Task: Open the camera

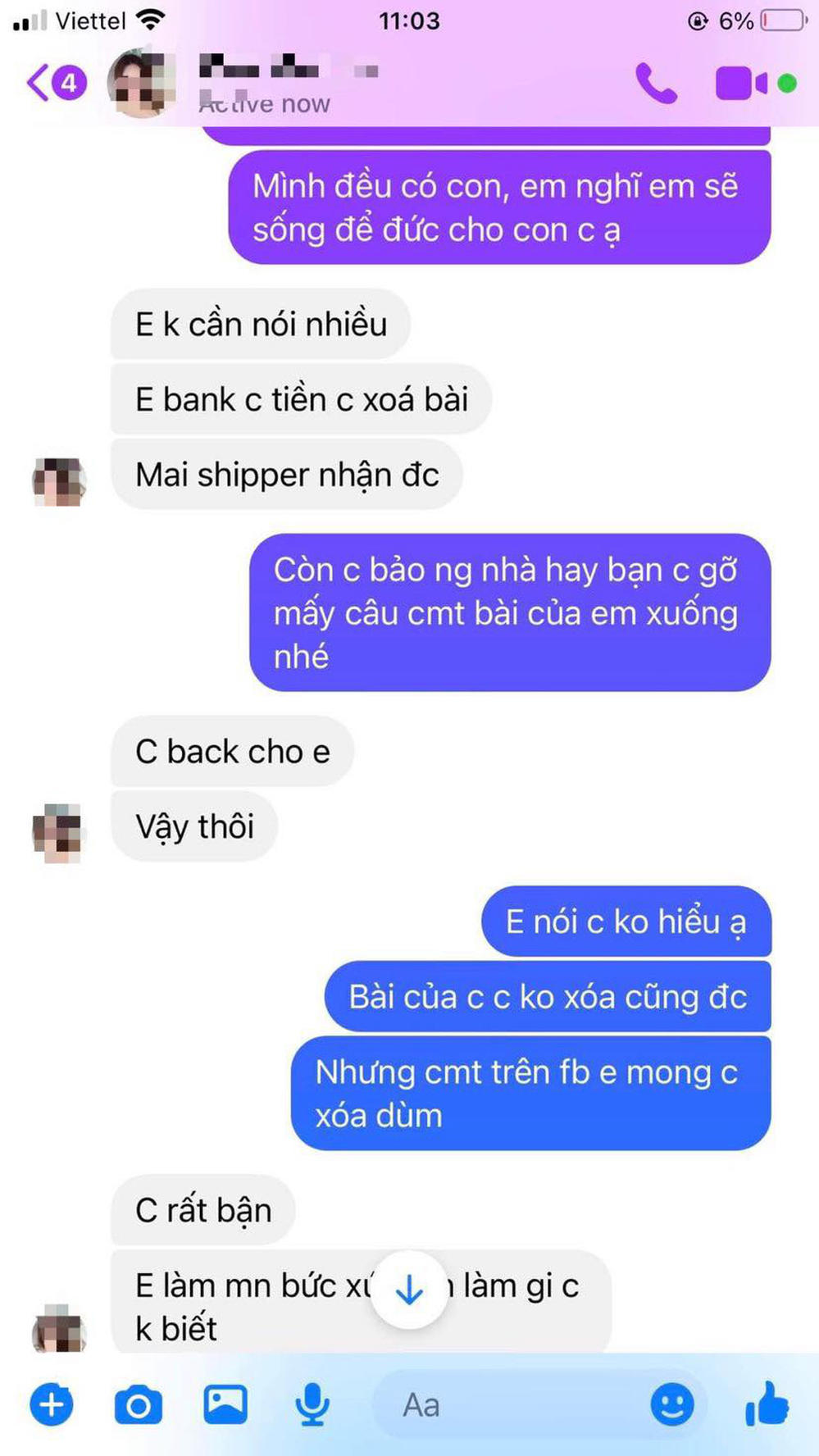Action: pos(138,1405)
